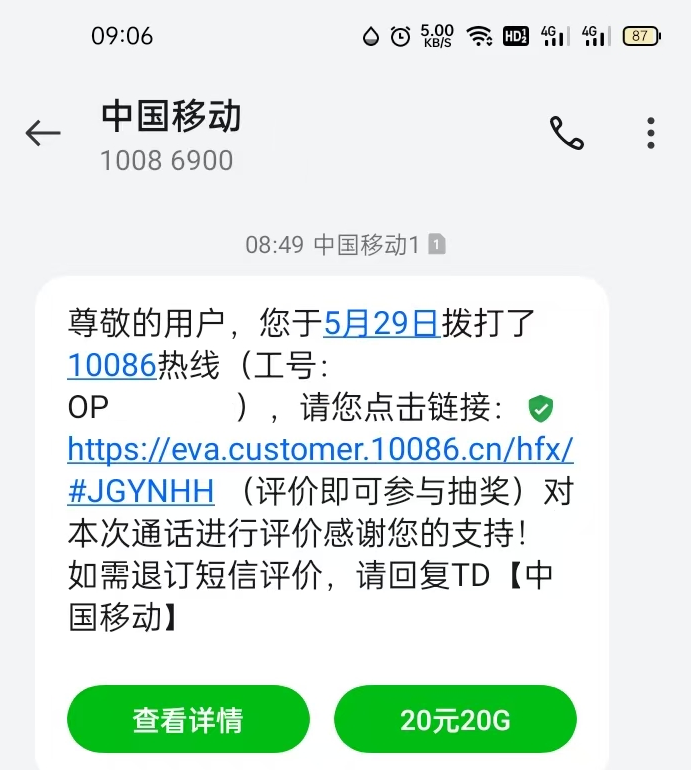This screenshot has width=691, height=770.
Task: Open the 查看详情 button
Action: (188, 719)
